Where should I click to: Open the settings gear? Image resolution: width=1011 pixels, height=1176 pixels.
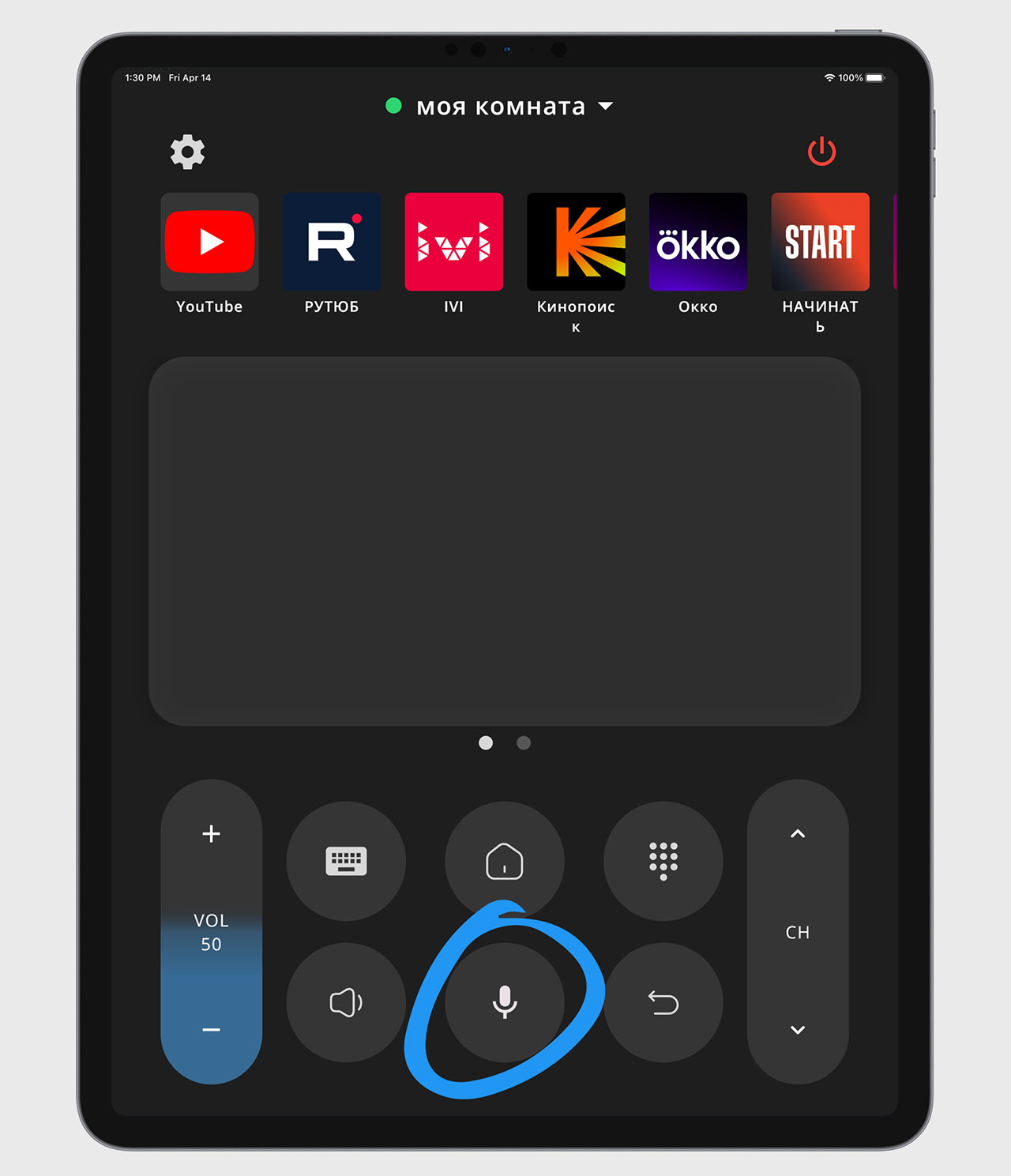click(188, 152)
